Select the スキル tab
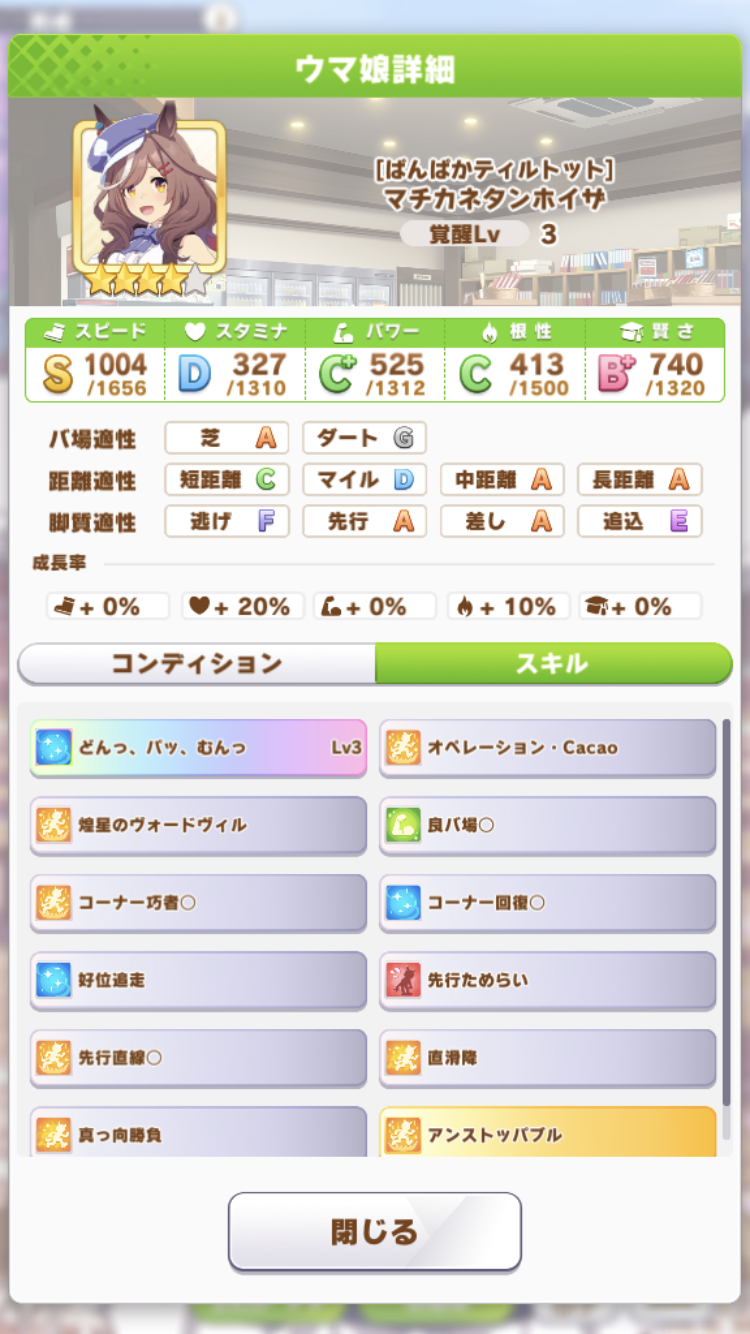The image size is (750, 1334). tap(553, 664)
